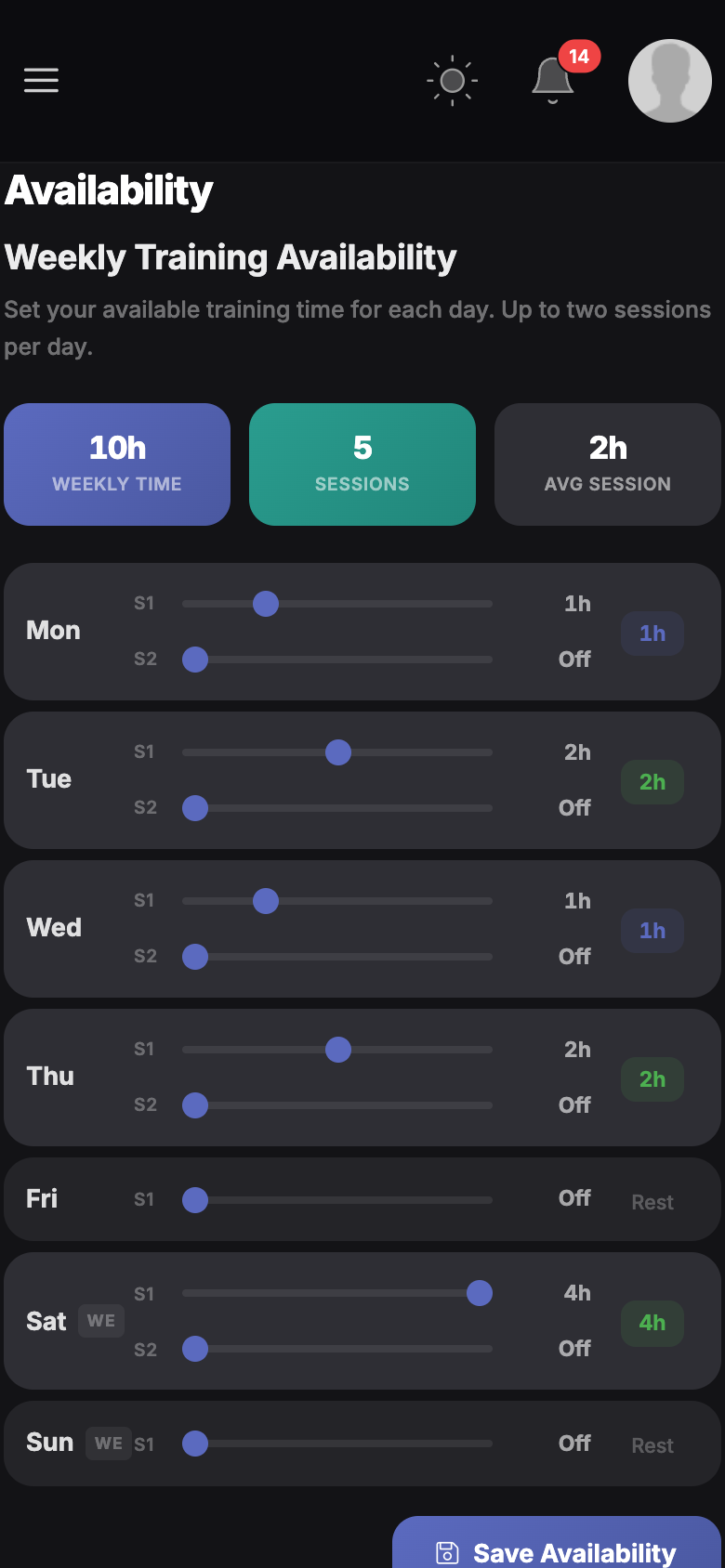Click Sunday's S1 slider handle
The image size is (725, 1568).
pos(195,1444)
